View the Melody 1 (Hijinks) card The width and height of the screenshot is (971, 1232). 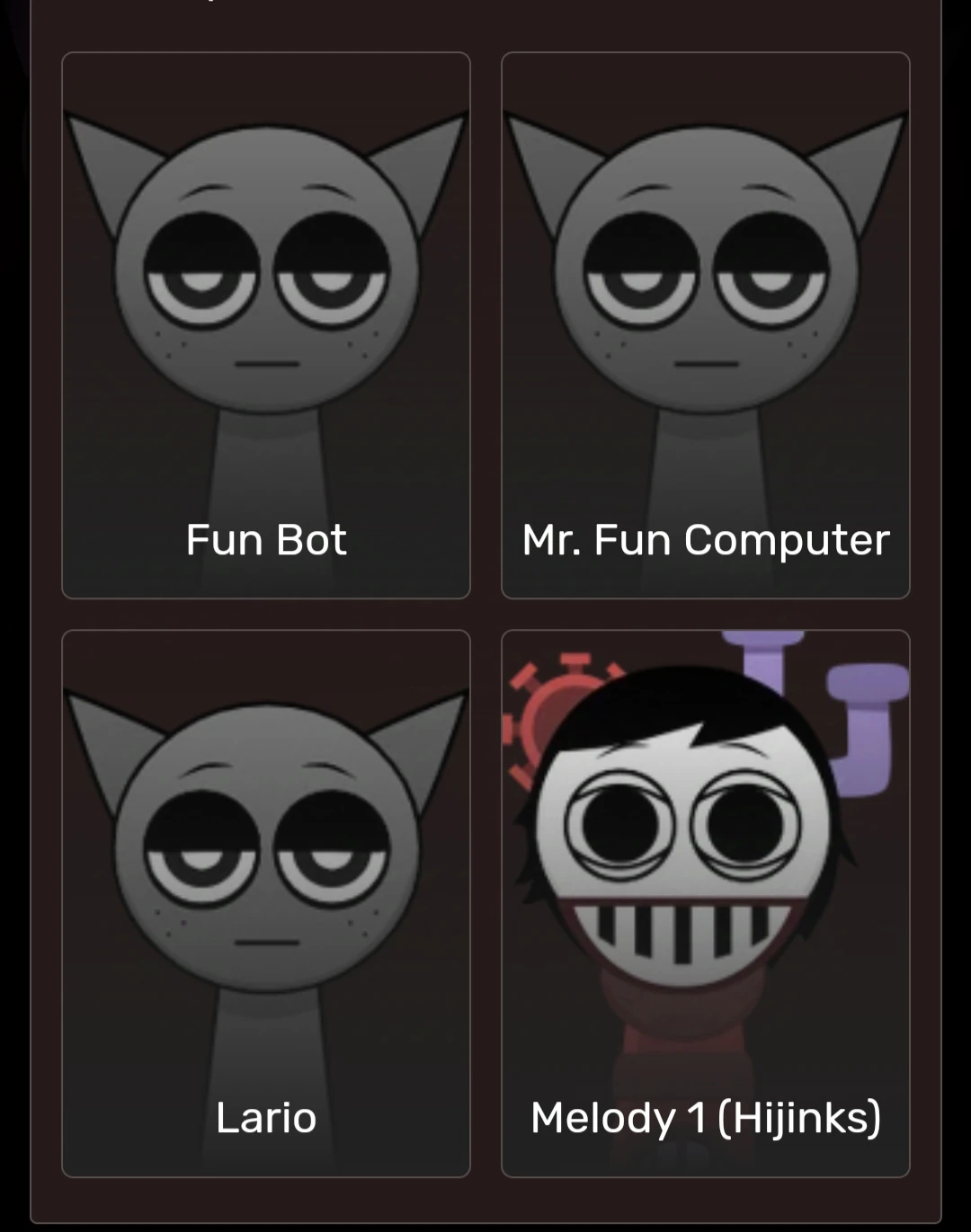[x=705, y=903]
